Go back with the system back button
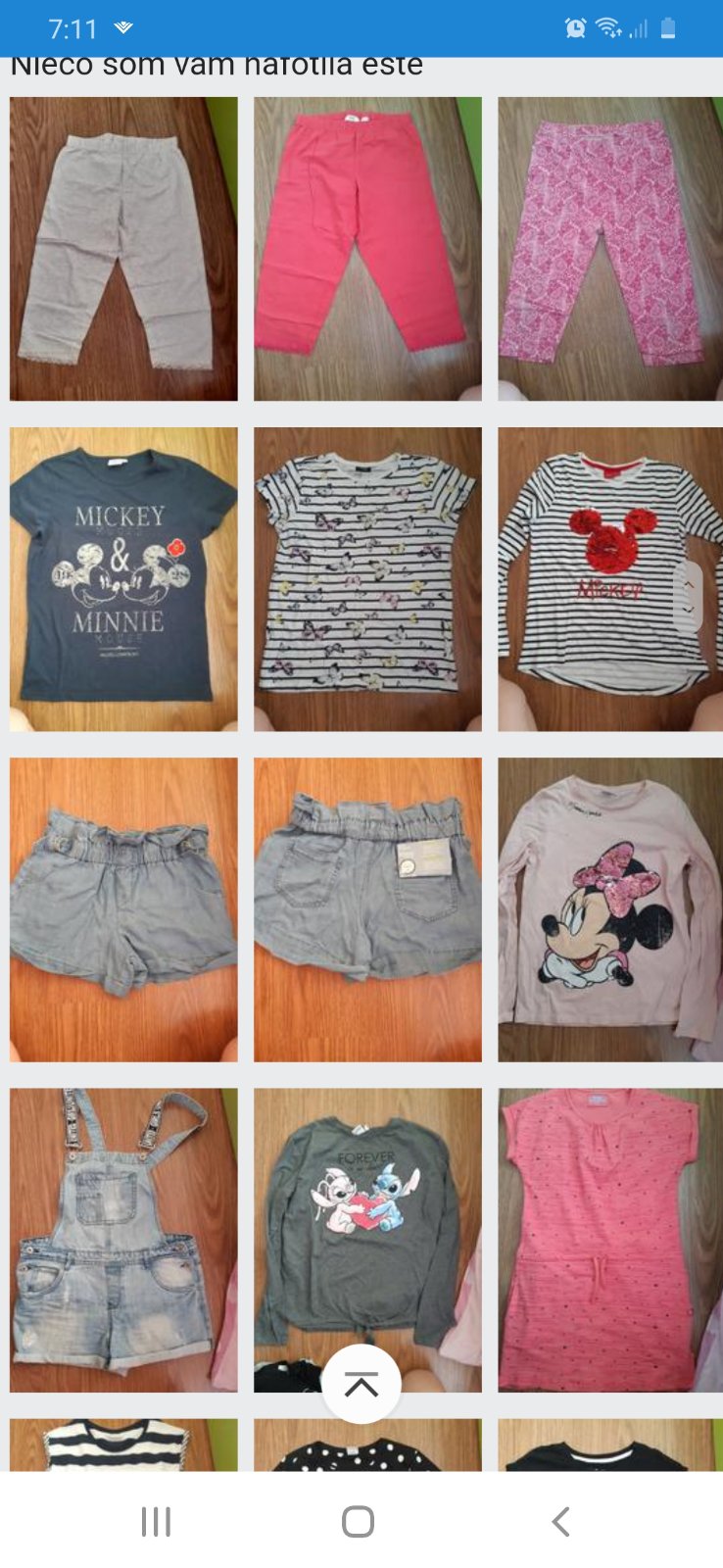 pyautogui.click(x=560, y=1521)
